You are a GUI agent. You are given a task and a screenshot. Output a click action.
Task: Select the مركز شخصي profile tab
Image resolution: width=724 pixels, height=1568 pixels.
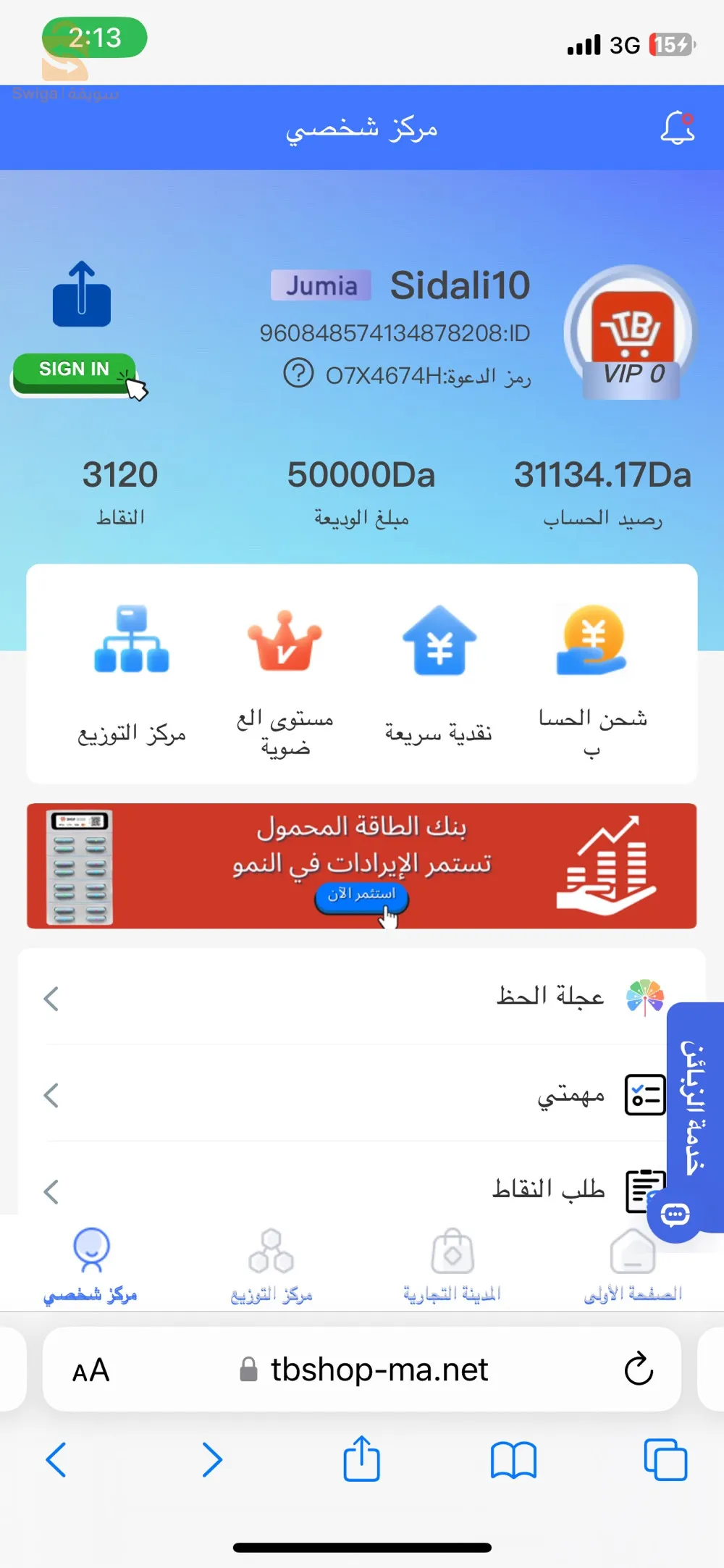90,1265
